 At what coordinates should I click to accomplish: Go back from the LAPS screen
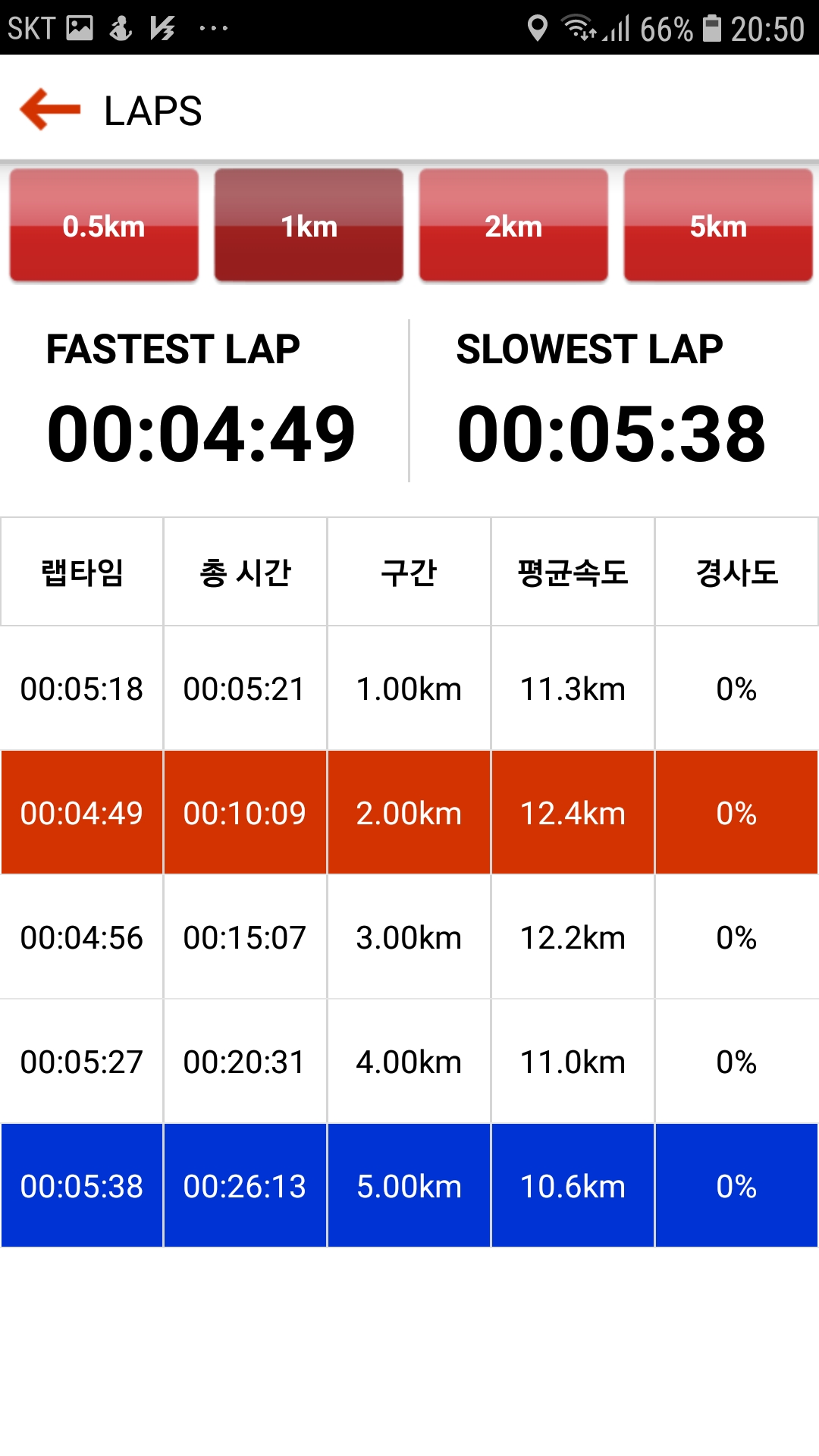(50, 110)
